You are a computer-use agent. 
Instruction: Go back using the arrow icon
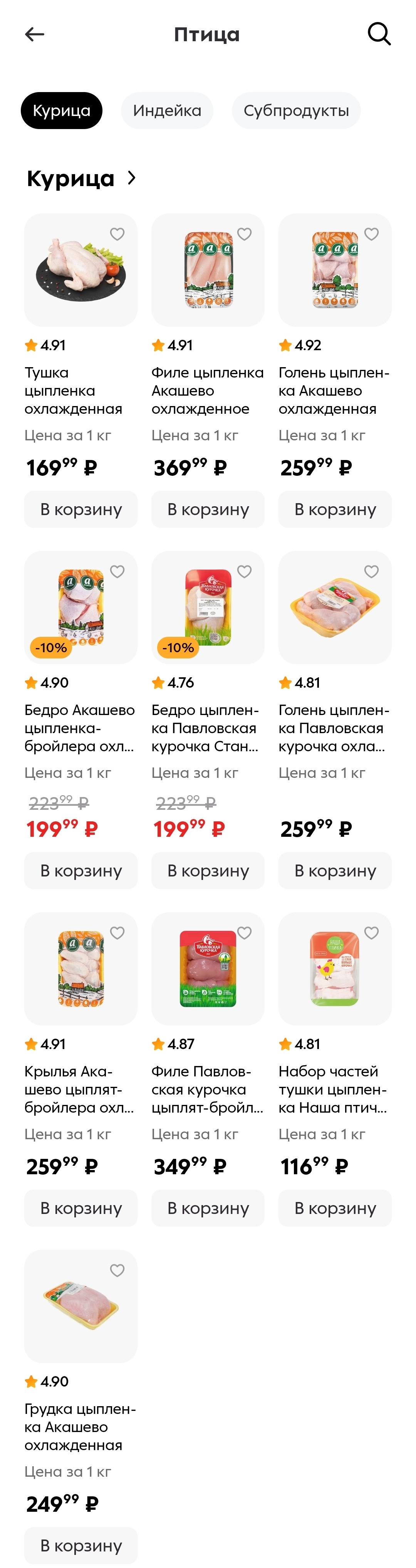click(35, 35)
